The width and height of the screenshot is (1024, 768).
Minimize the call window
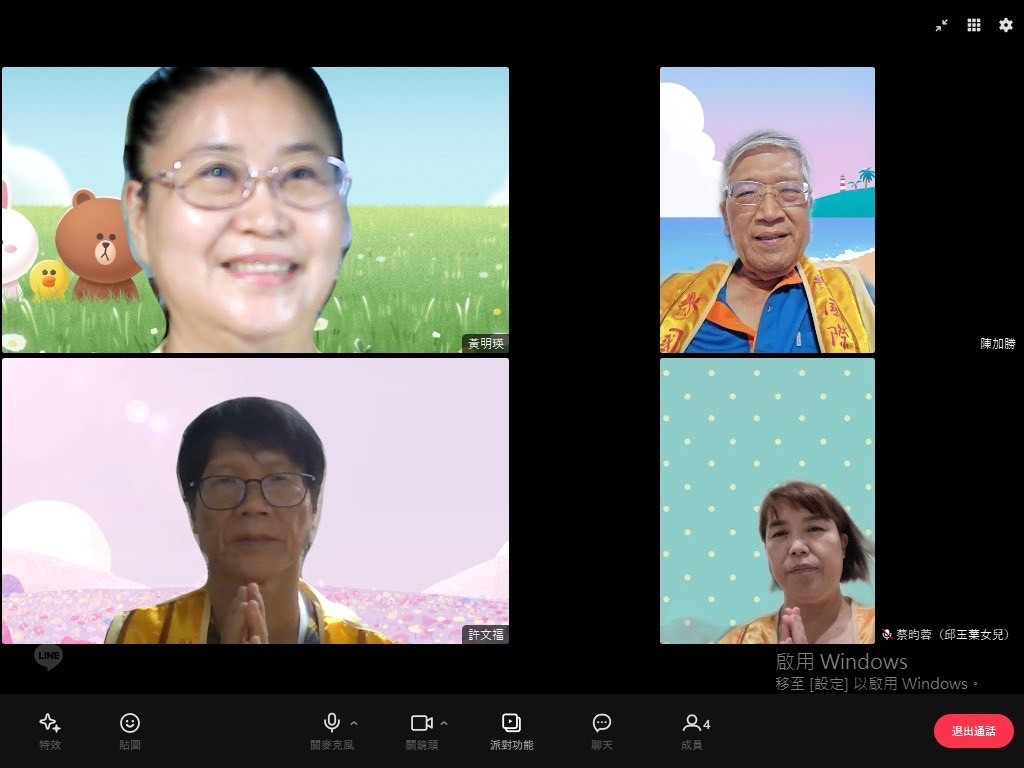(x=942, y=25)
